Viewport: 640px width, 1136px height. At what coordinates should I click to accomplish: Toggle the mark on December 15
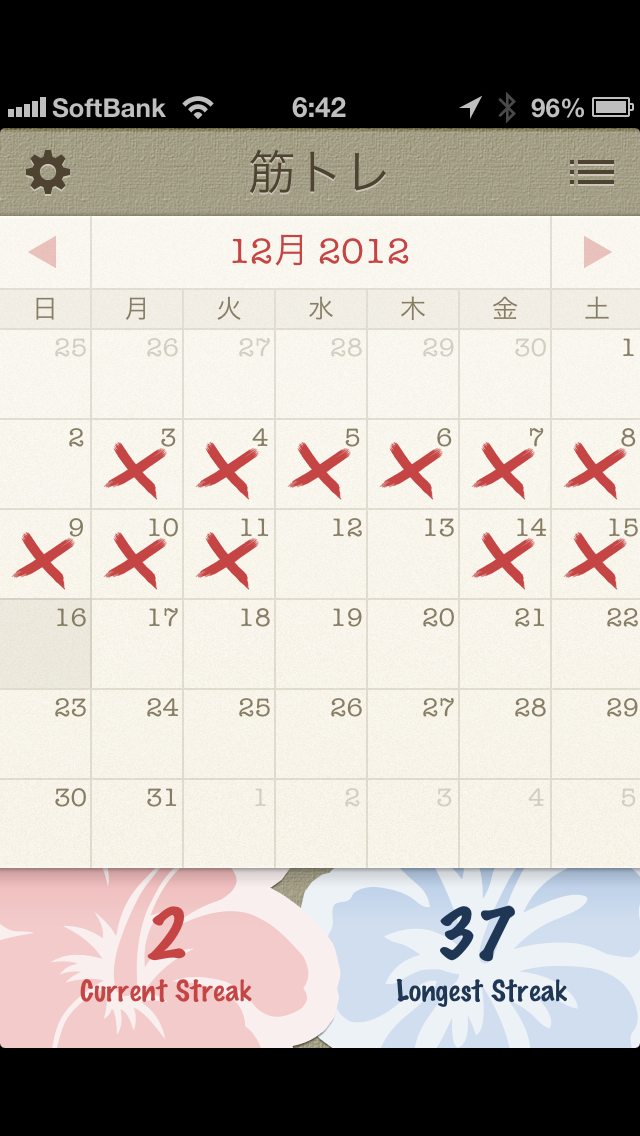tap(597, 554)
